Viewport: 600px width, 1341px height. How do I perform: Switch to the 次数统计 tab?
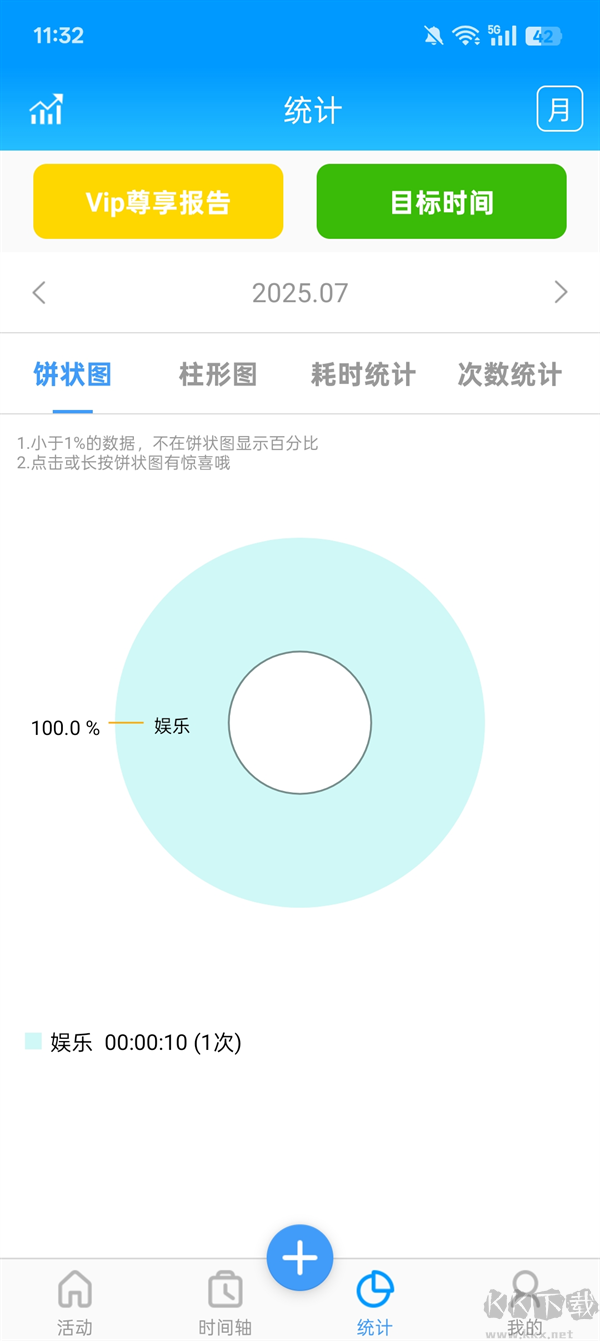tap(509, 375)
